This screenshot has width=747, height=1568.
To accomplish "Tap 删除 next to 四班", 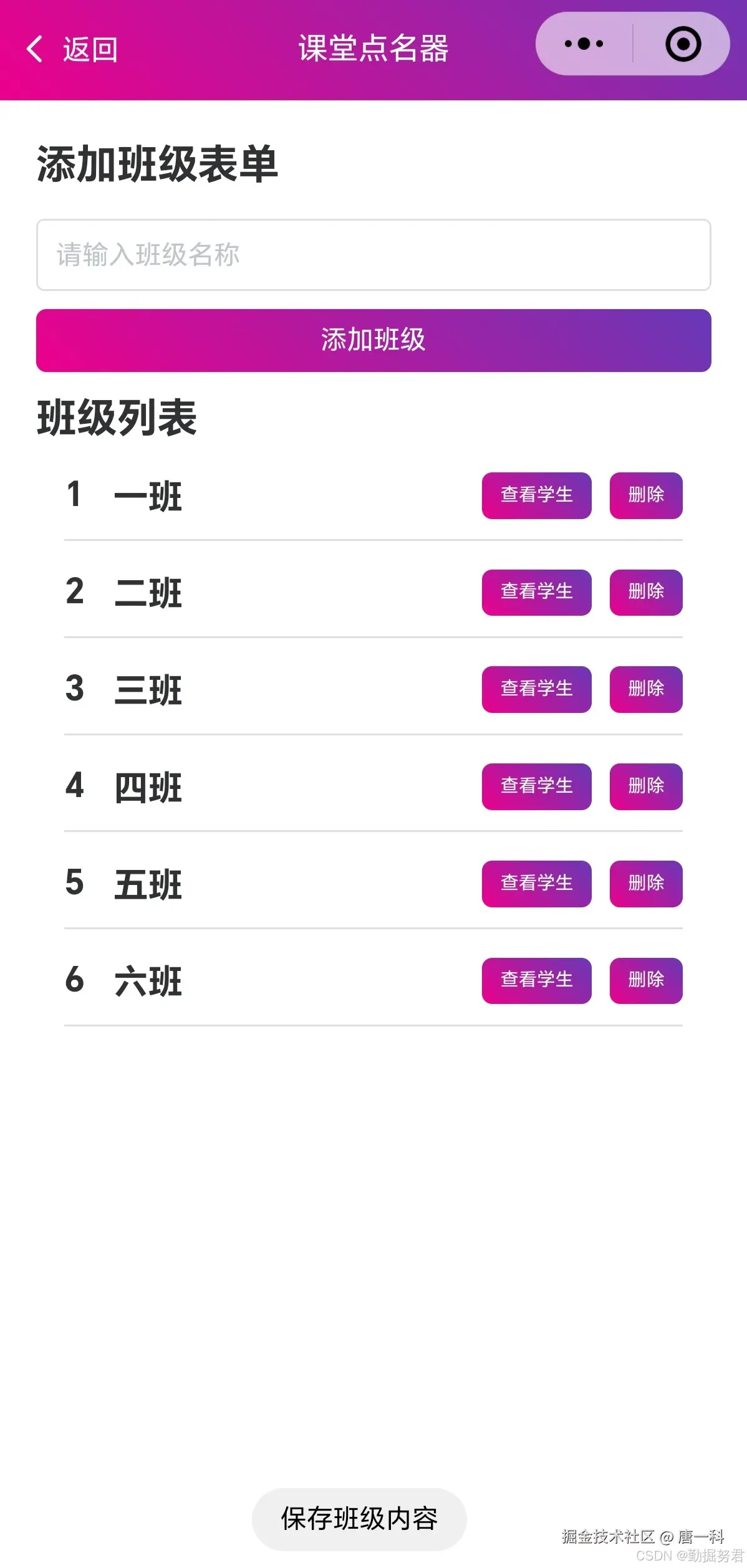I will tap(645, 786).
